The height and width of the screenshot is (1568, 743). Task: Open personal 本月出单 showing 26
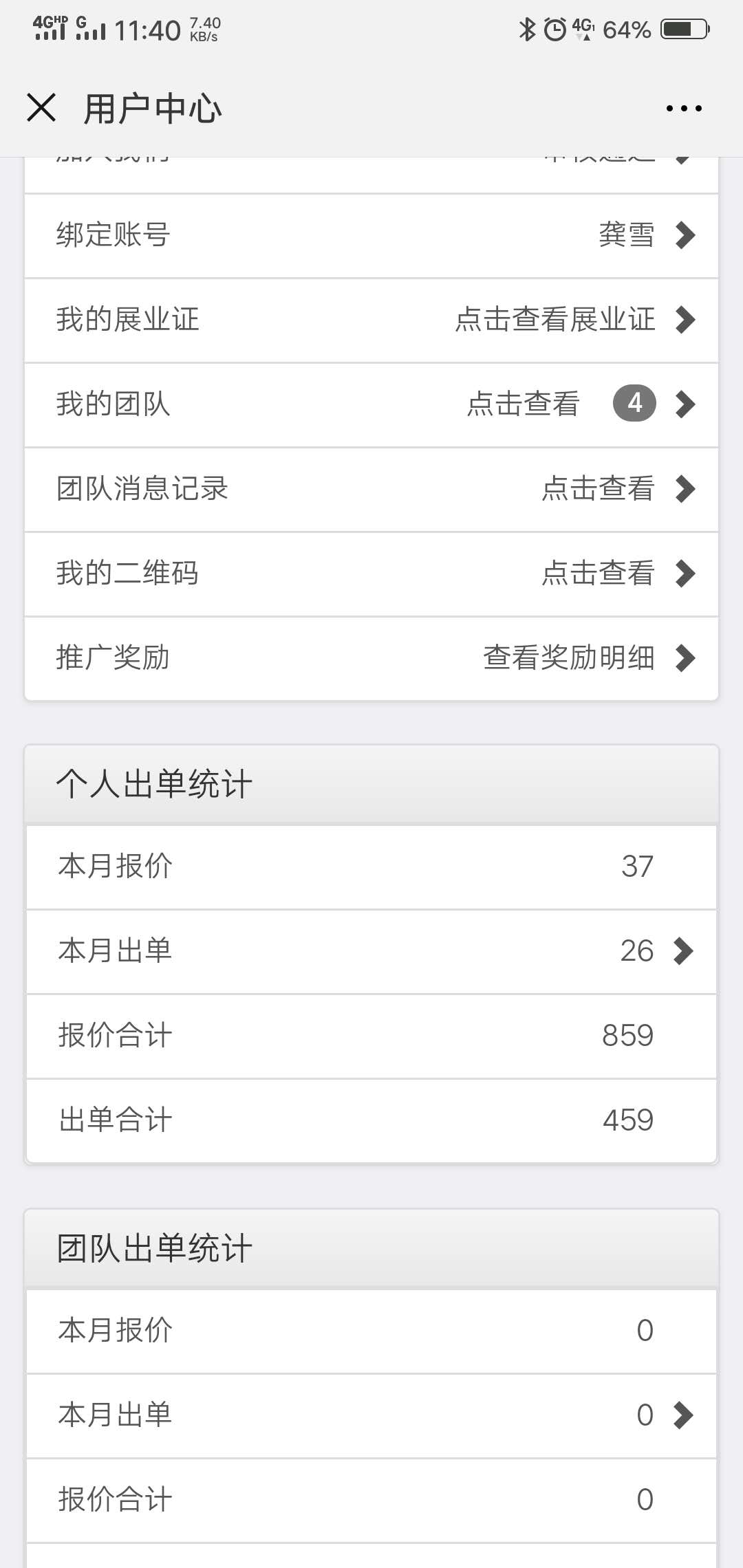click(x=371, y=951)
